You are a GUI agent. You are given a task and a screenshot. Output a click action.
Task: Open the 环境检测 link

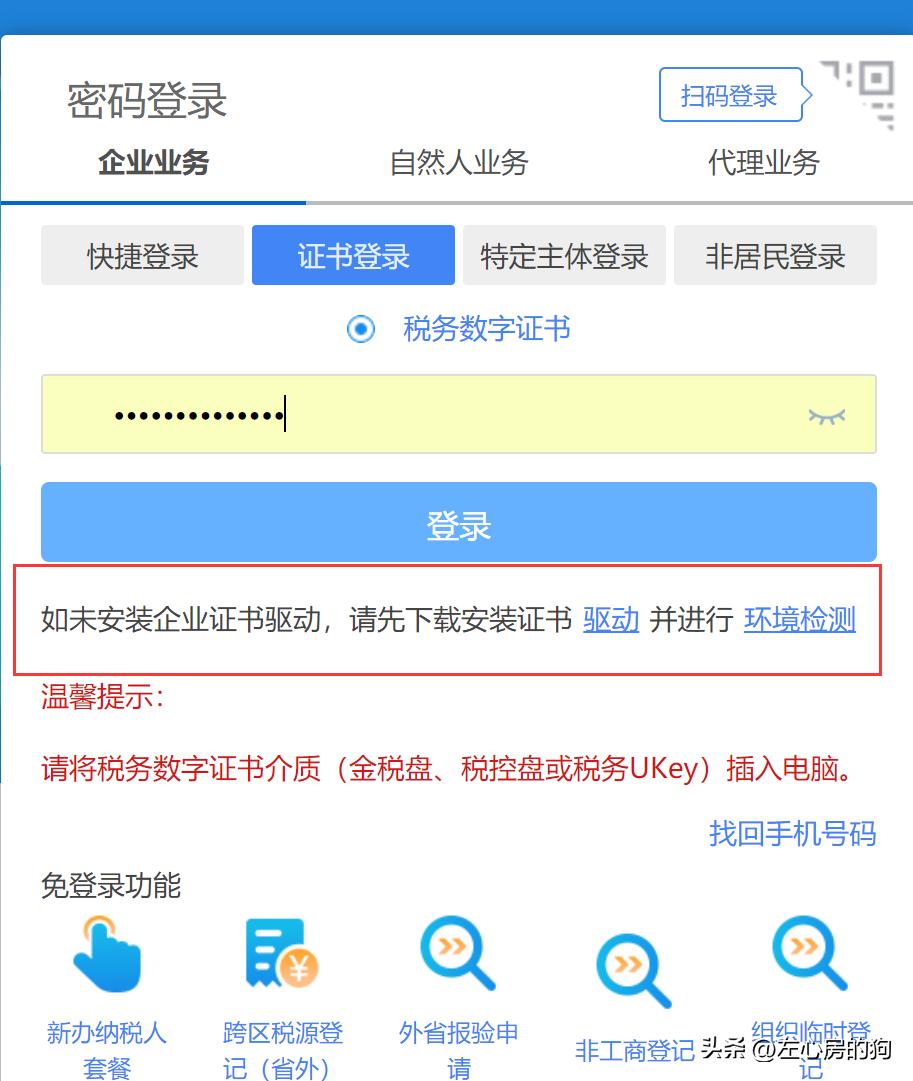click(x=798, y=620)
